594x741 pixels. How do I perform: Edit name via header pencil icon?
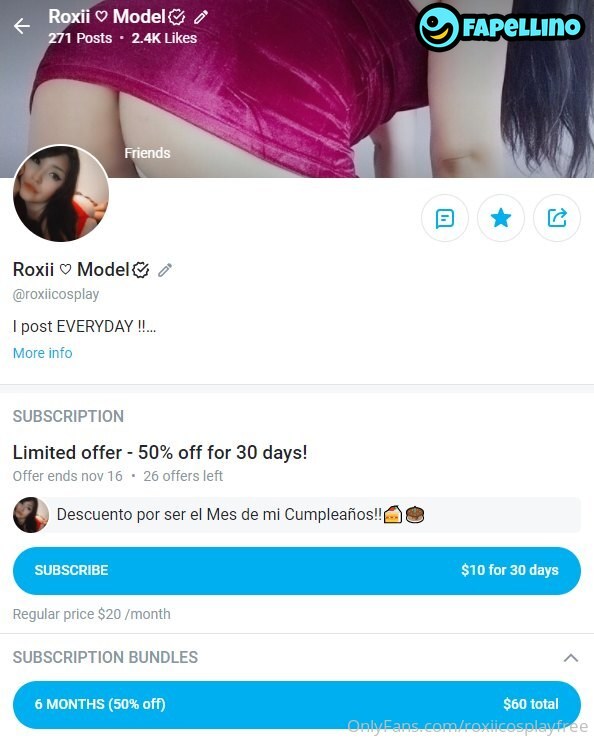201,17
